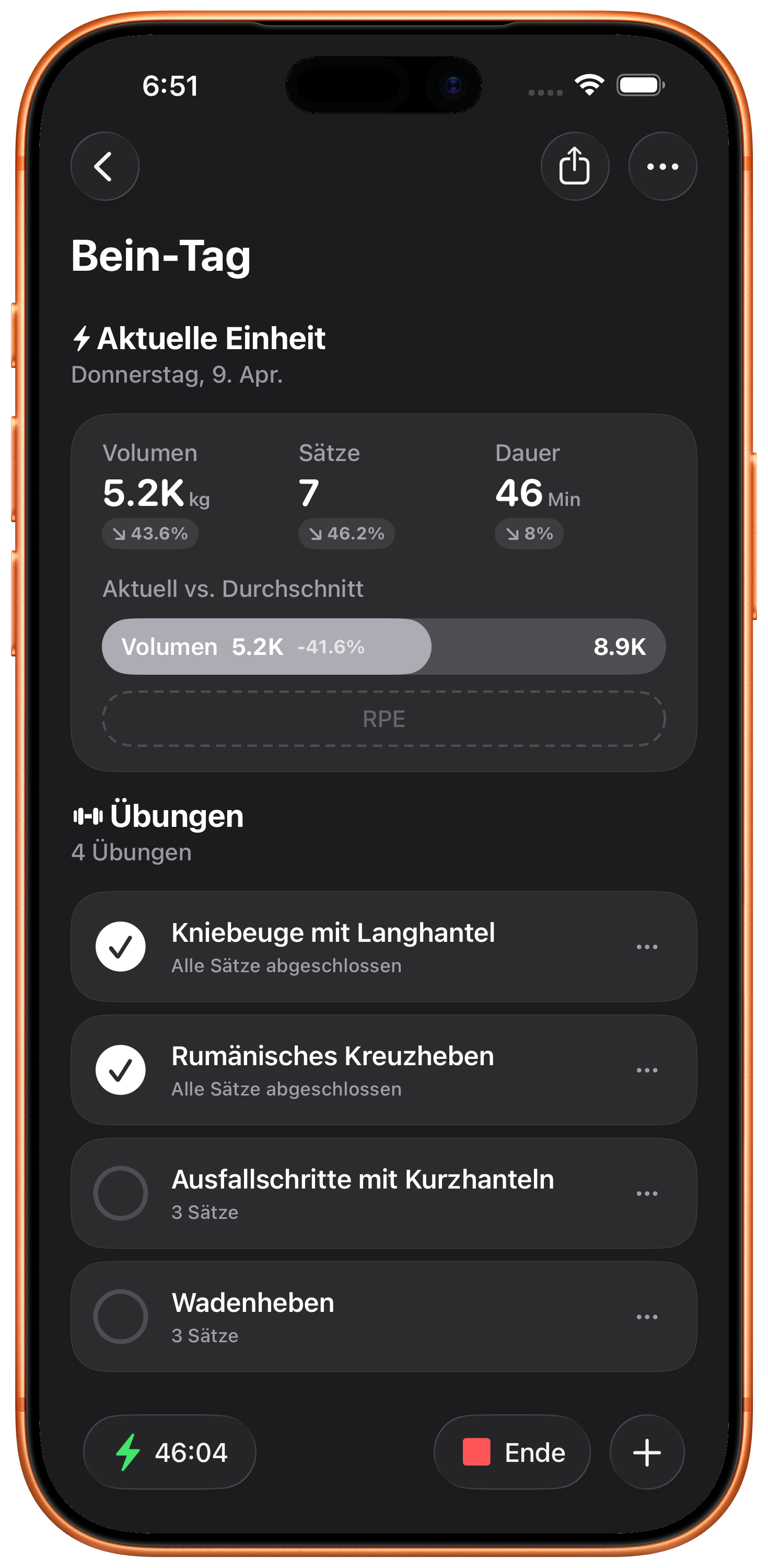Add an RPE rating
Screen dimensions: 768x1568
tap(383, 719)
